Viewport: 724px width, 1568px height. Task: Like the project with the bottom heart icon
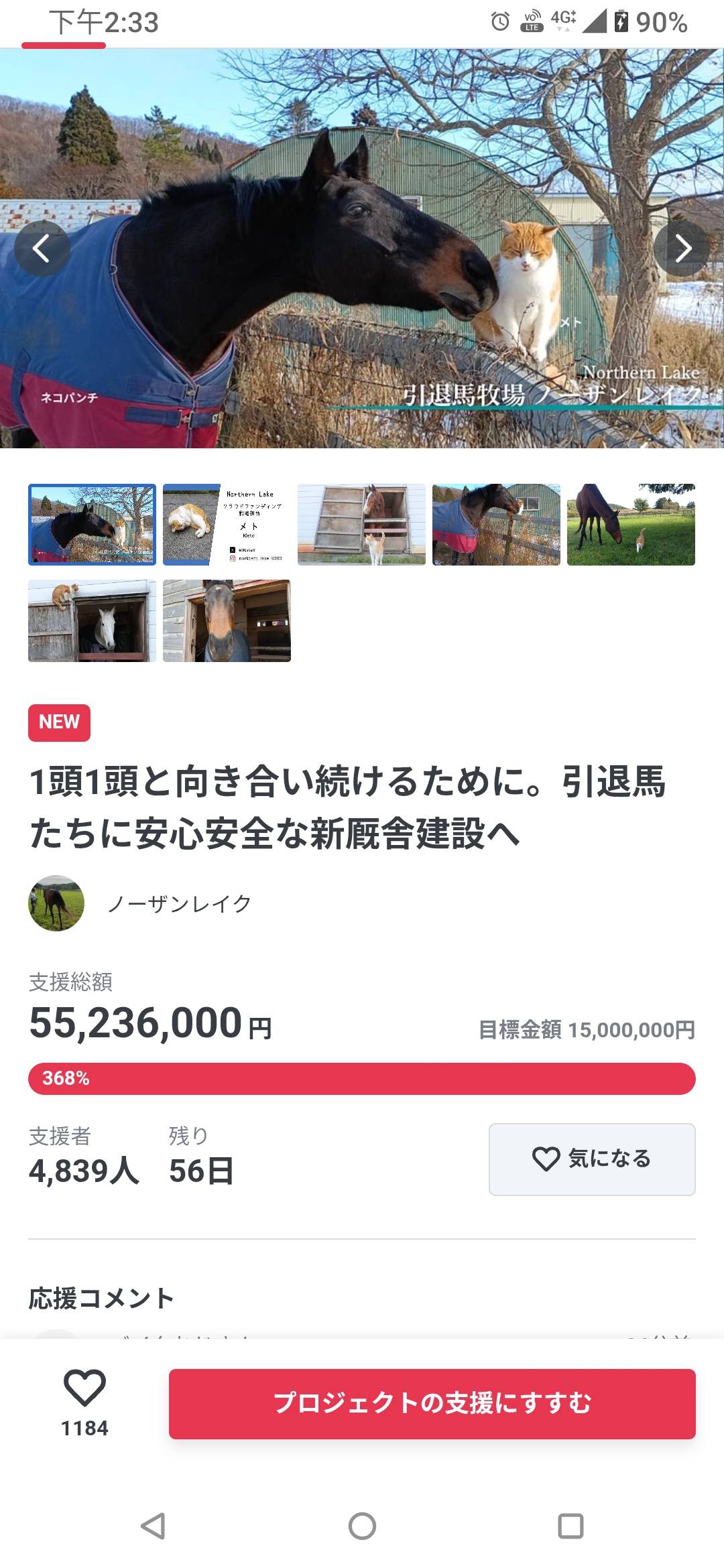pyautogui.click(x=84, y=1388)
